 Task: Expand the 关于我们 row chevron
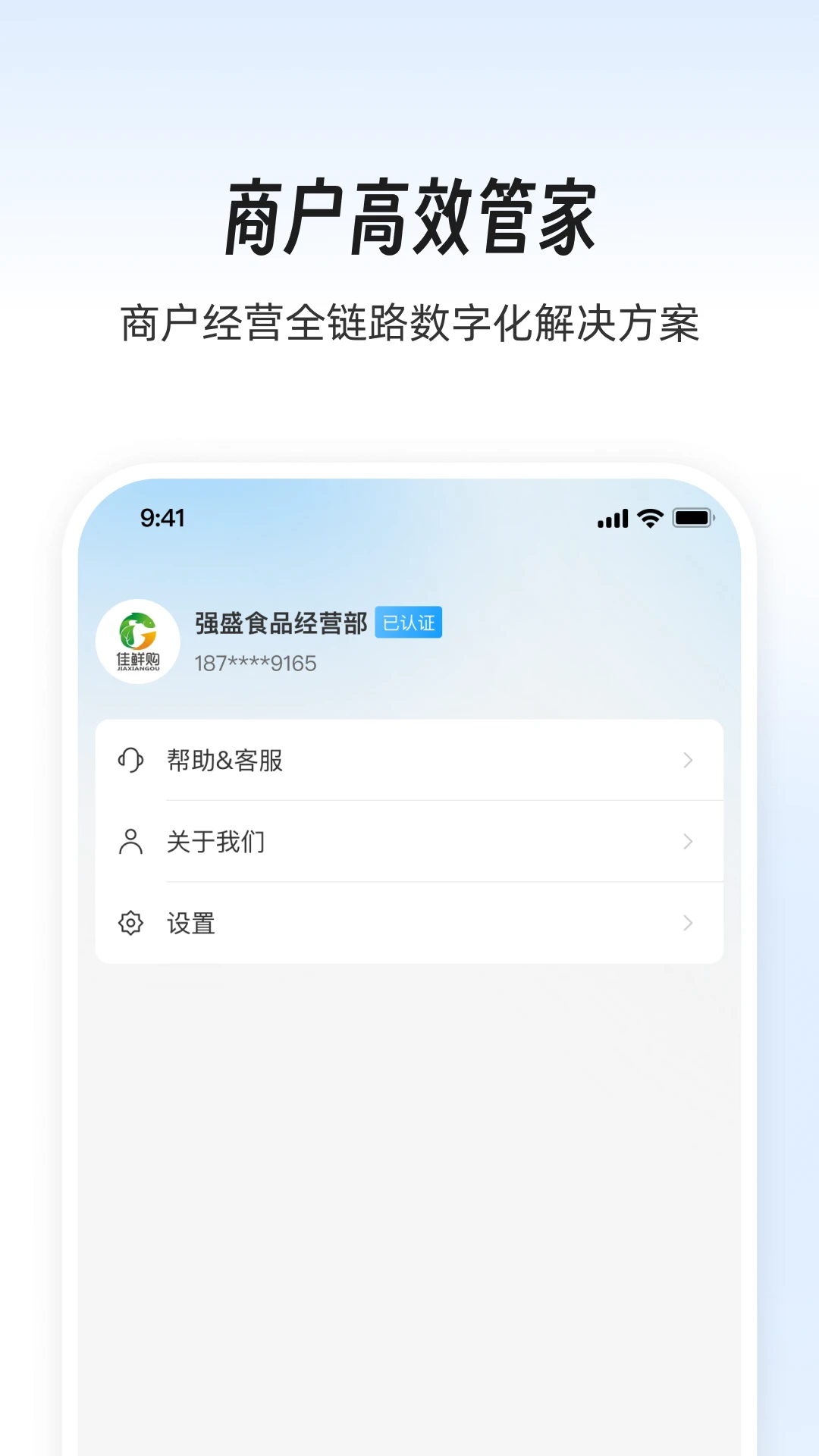[688, 841]
